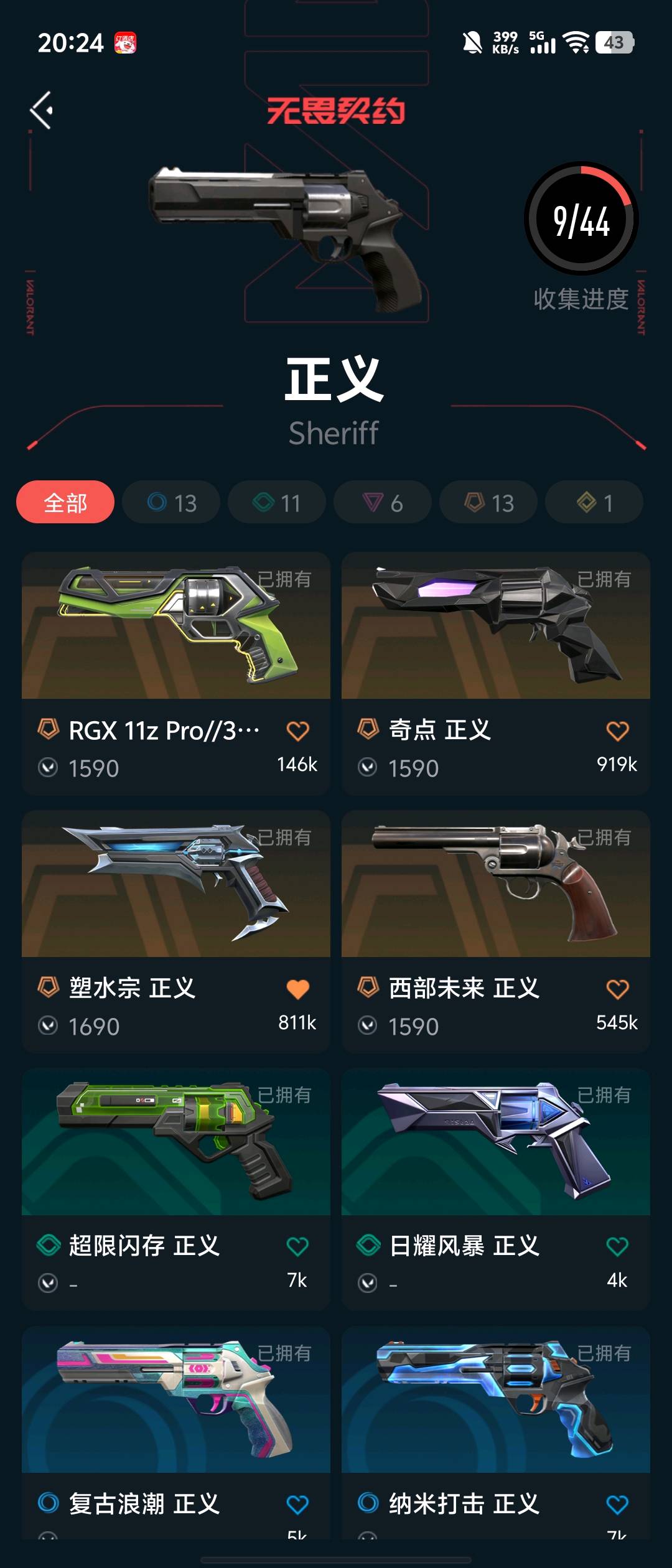The image size is (672, 1568).
Task: Filter by the green diamond tier (11)
Action: [277, 503]
